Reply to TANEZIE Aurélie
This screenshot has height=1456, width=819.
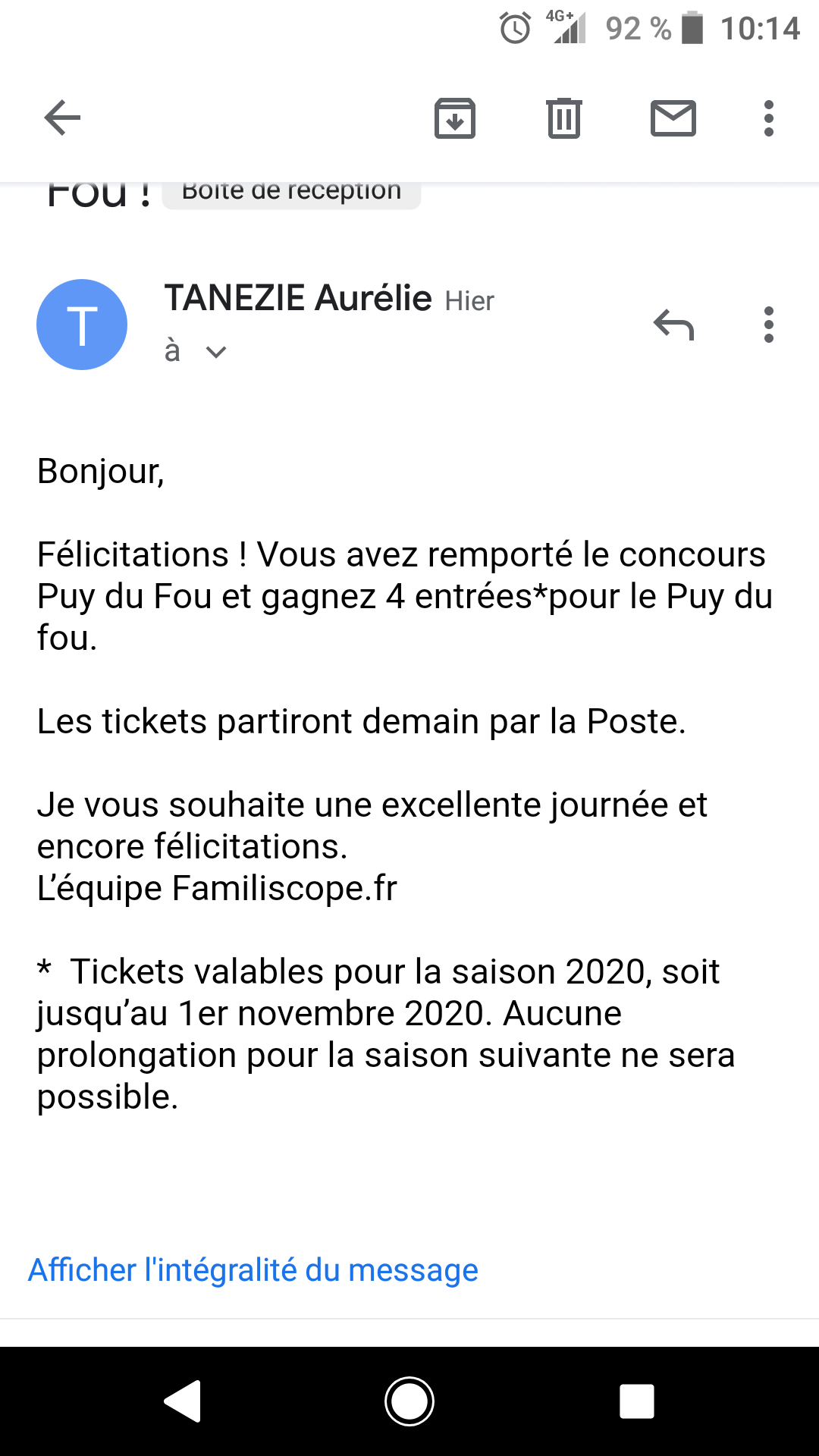click(673, 325)
